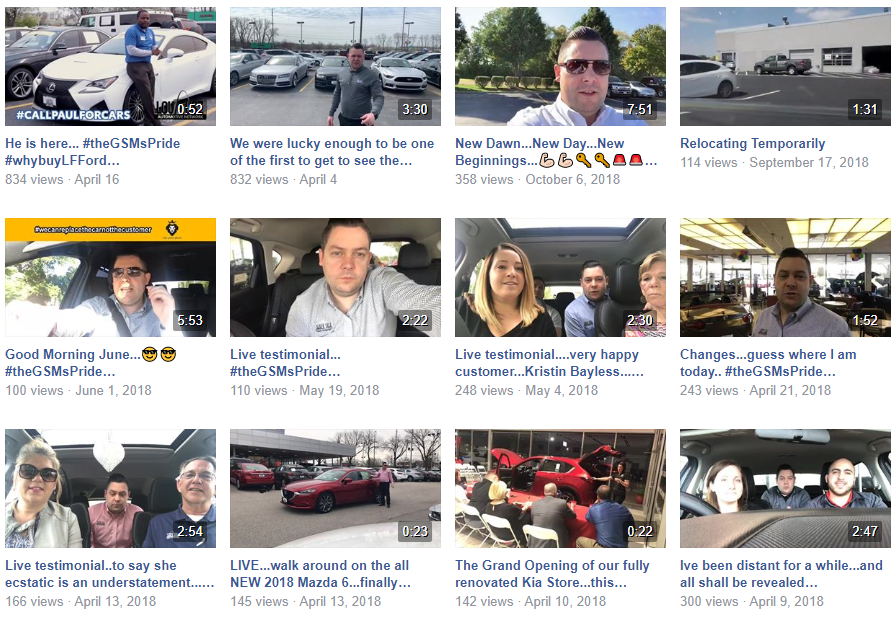Tap the 'Relocating Temporarily' title link
Viewport: 896px width, 622px height.
pos(752,144)
